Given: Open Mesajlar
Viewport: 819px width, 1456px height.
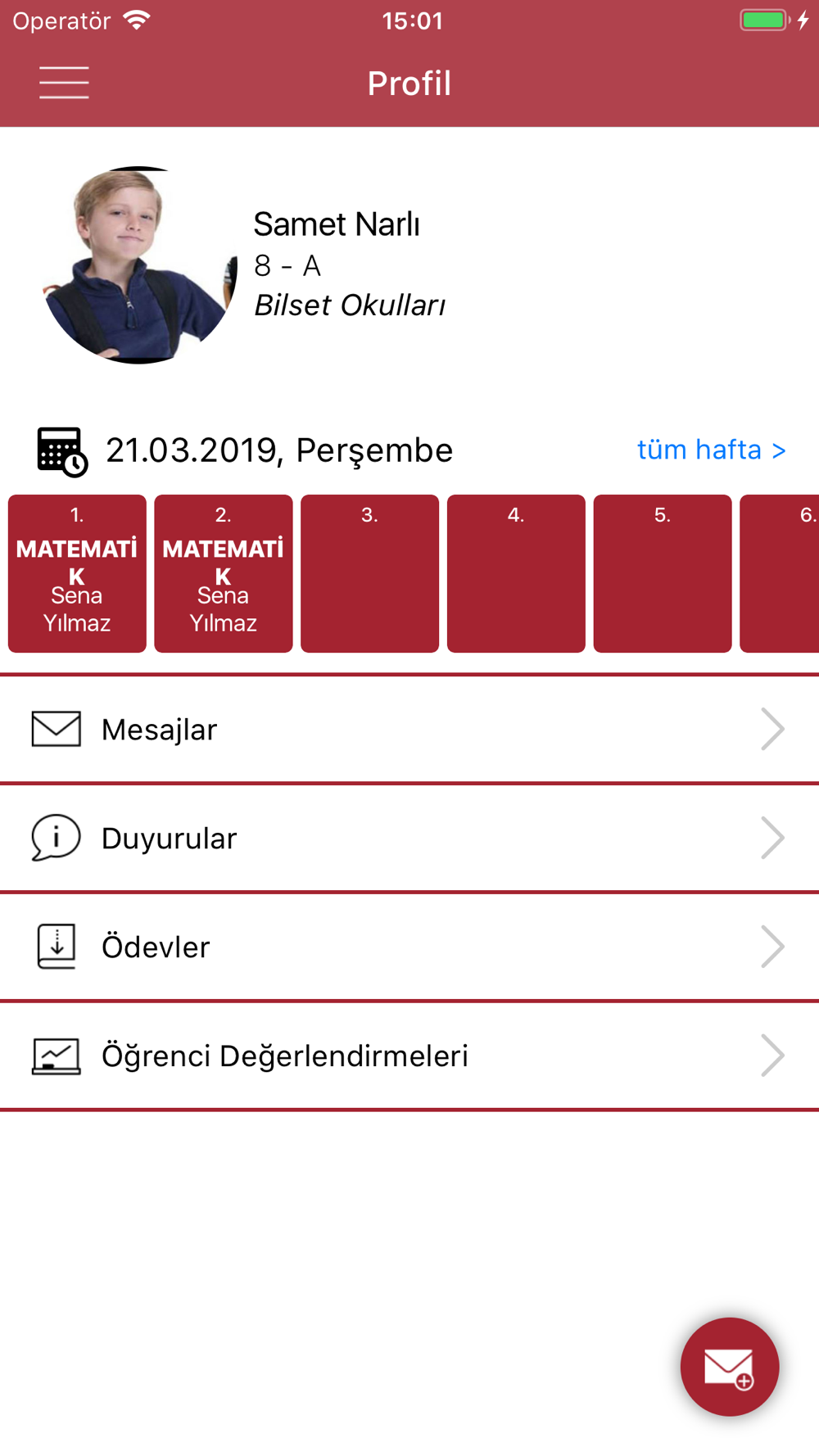Looking at the screenshot, I should 409,729.
